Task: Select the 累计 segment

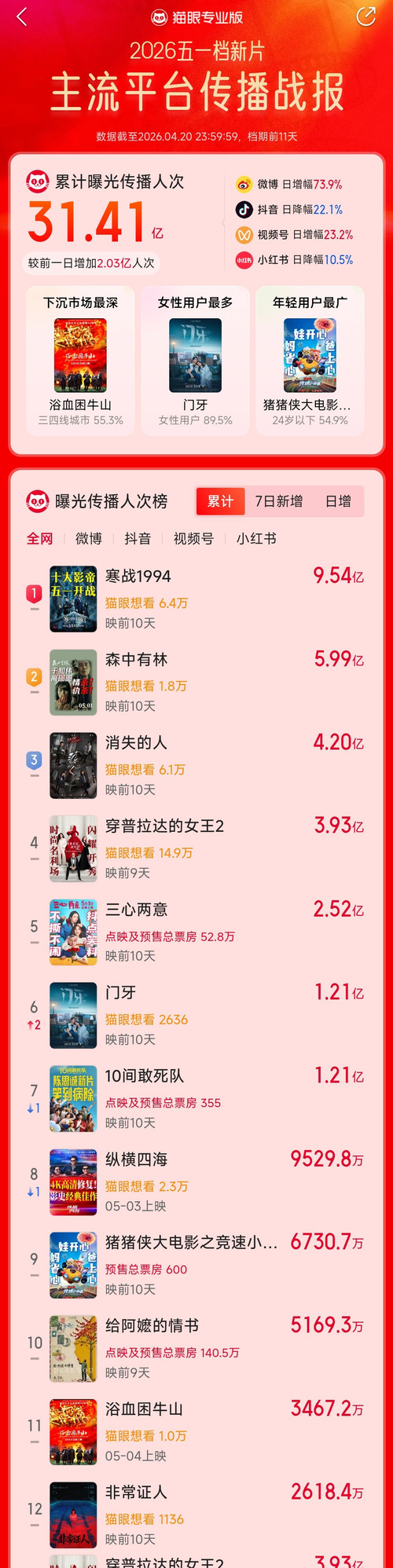Action: tap(220, 501)
